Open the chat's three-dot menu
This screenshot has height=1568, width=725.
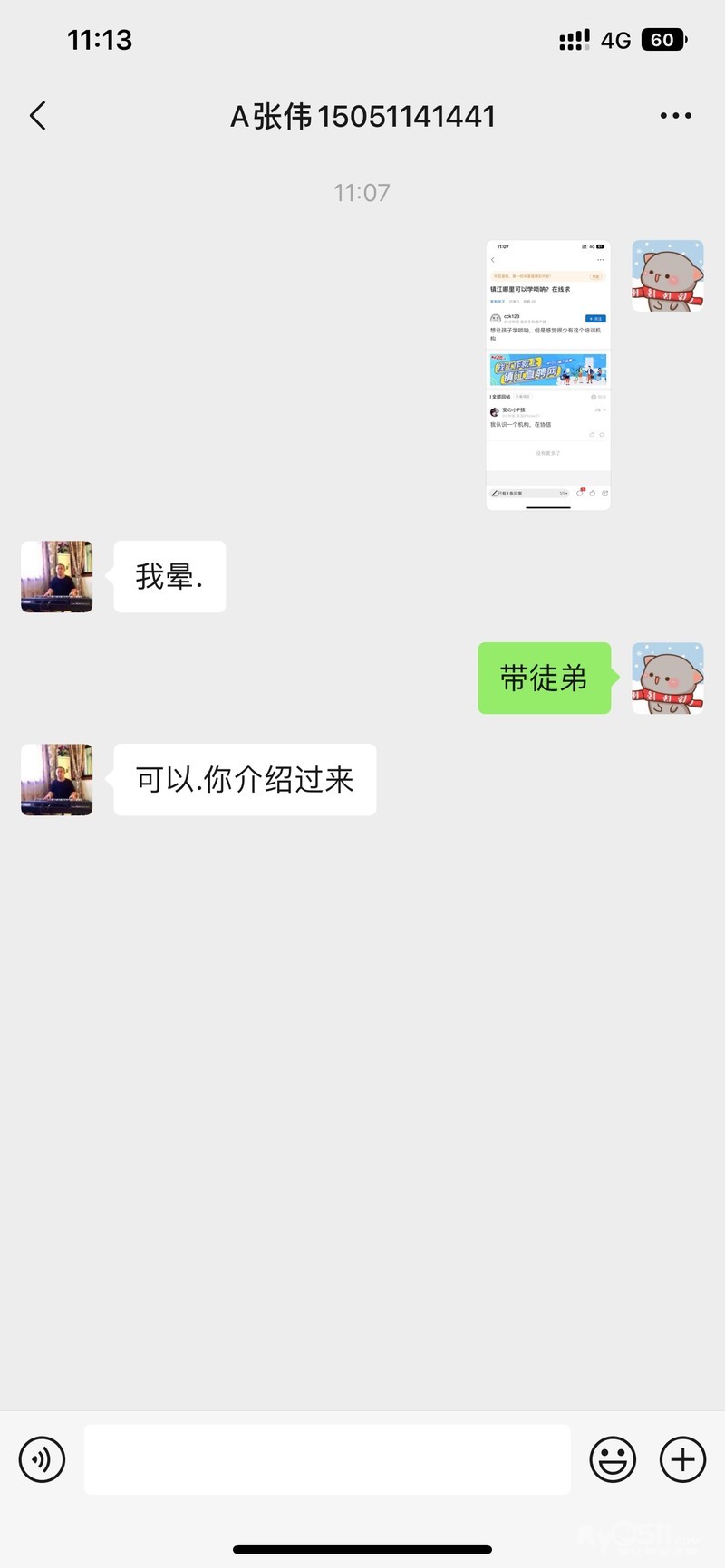[675, 116]
